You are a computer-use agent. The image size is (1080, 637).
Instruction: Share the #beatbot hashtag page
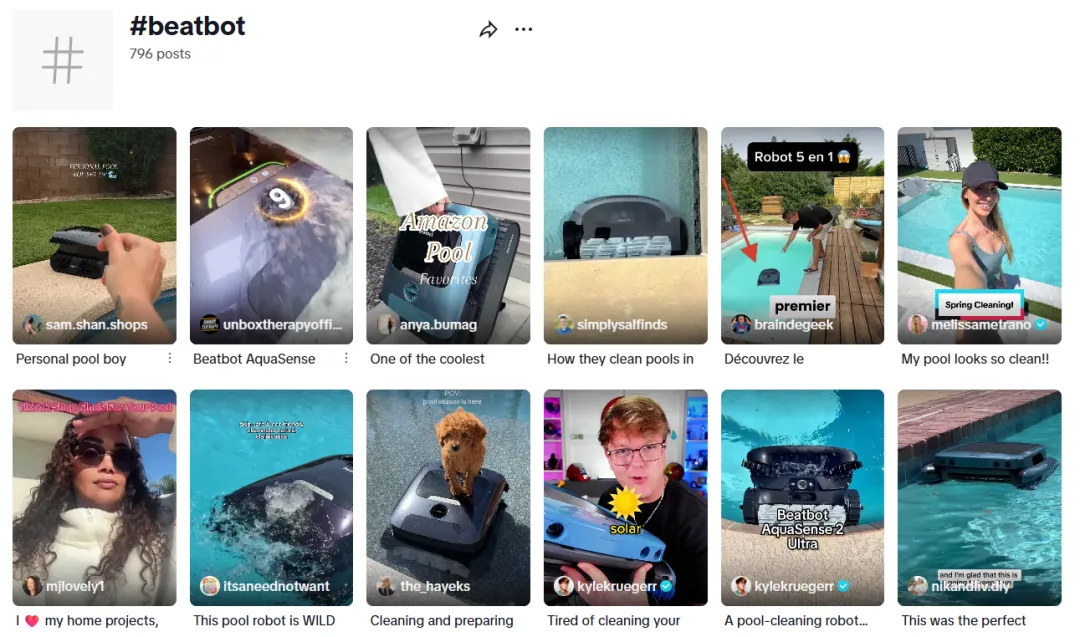point(488,30)
